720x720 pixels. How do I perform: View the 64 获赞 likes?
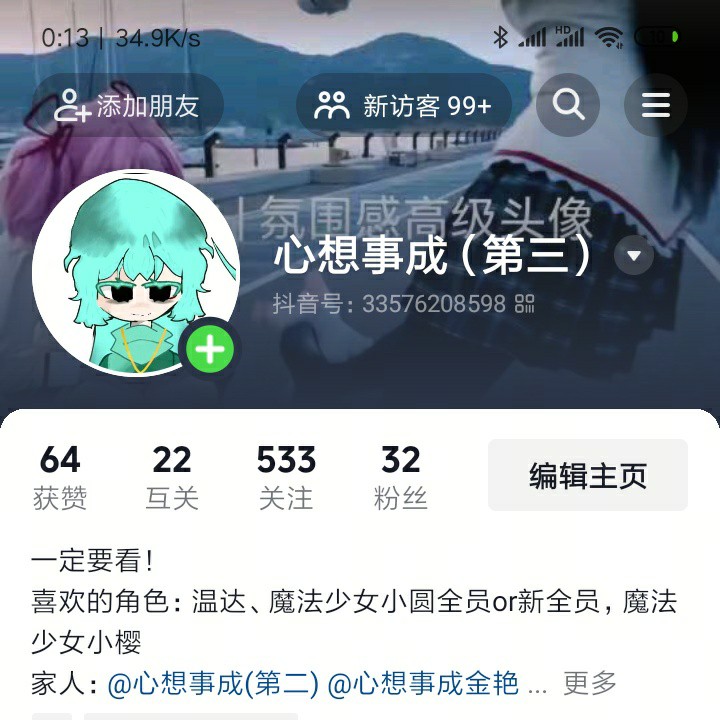60,476
